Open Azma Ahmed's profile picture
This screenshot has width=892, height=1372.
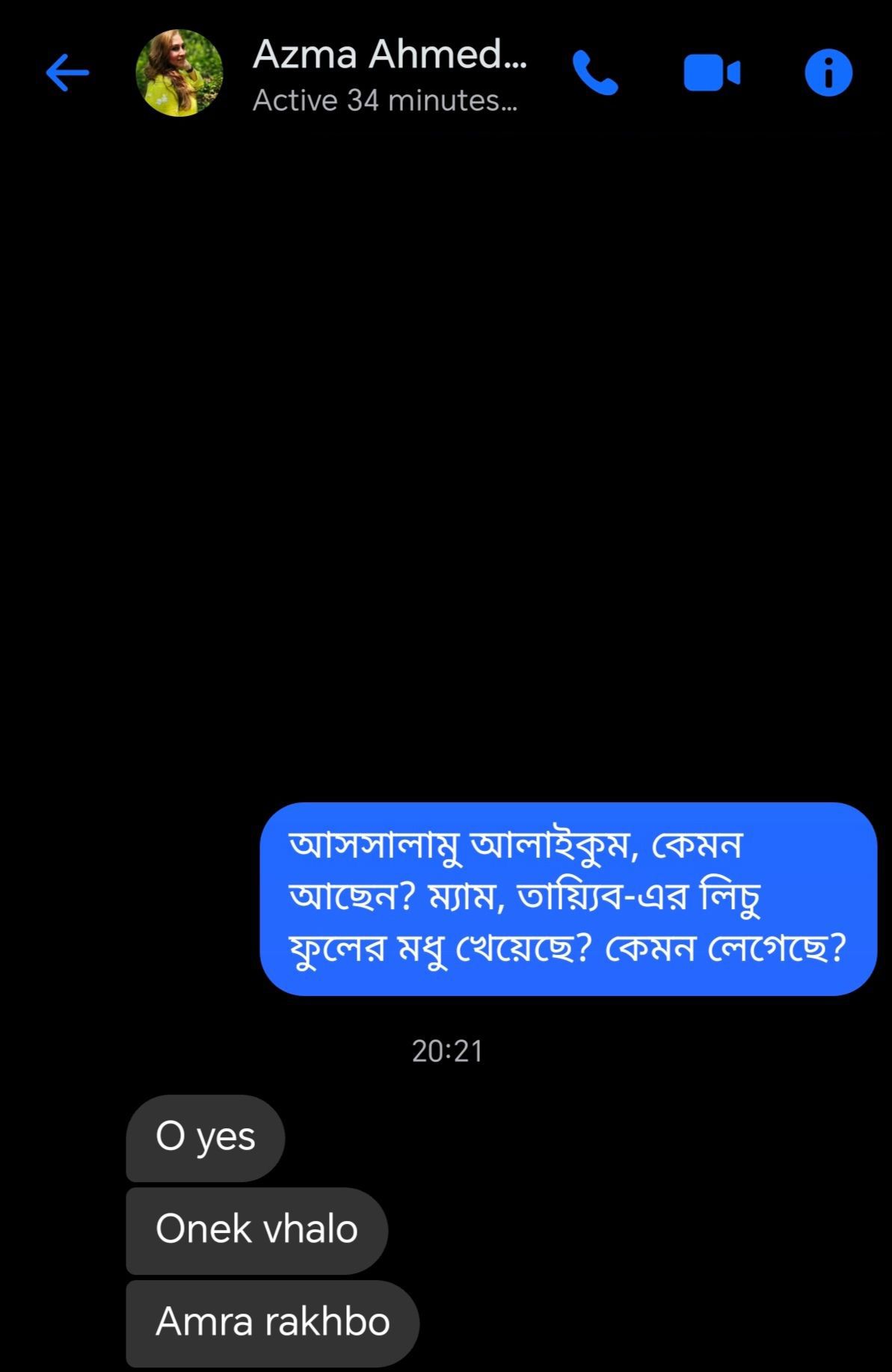(x=179, y=73)
